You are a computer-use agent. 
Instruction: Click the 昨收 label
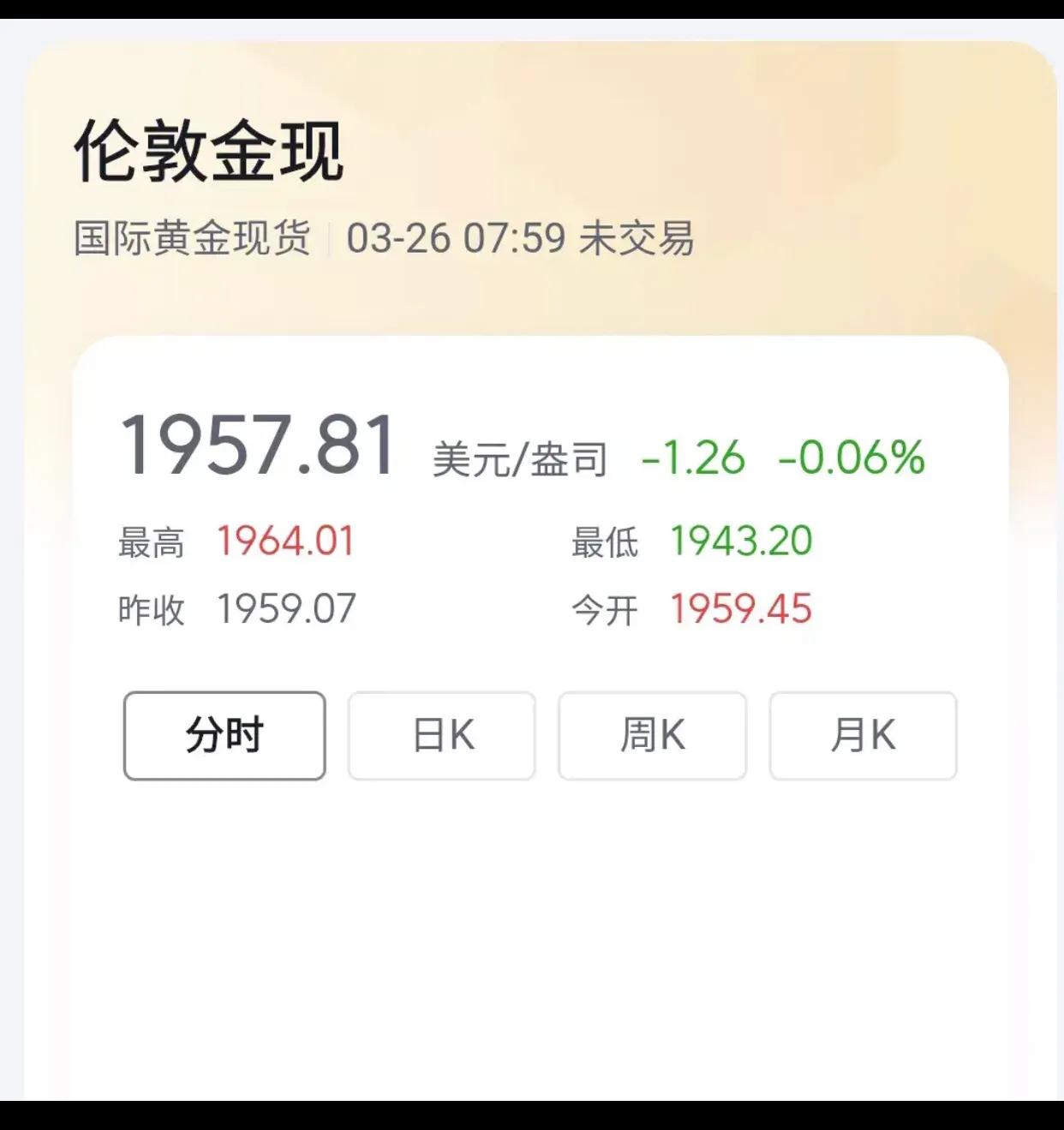point(152,610)
